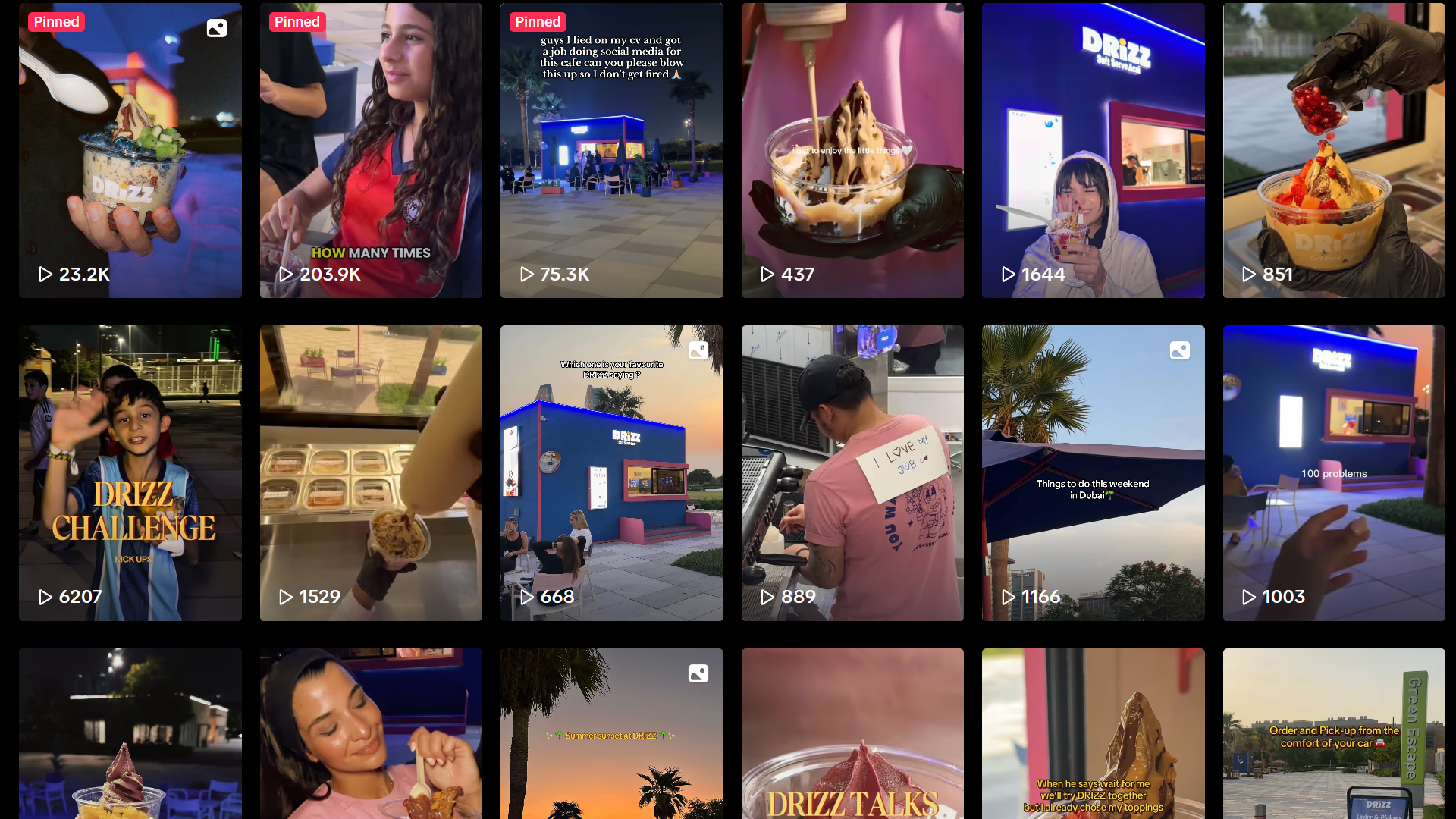Screen dimensions: 1456x819
Task: Open 'Things to do this weekend in Dubai' post
Action: pyautogui.click(x=1093, y=472)
